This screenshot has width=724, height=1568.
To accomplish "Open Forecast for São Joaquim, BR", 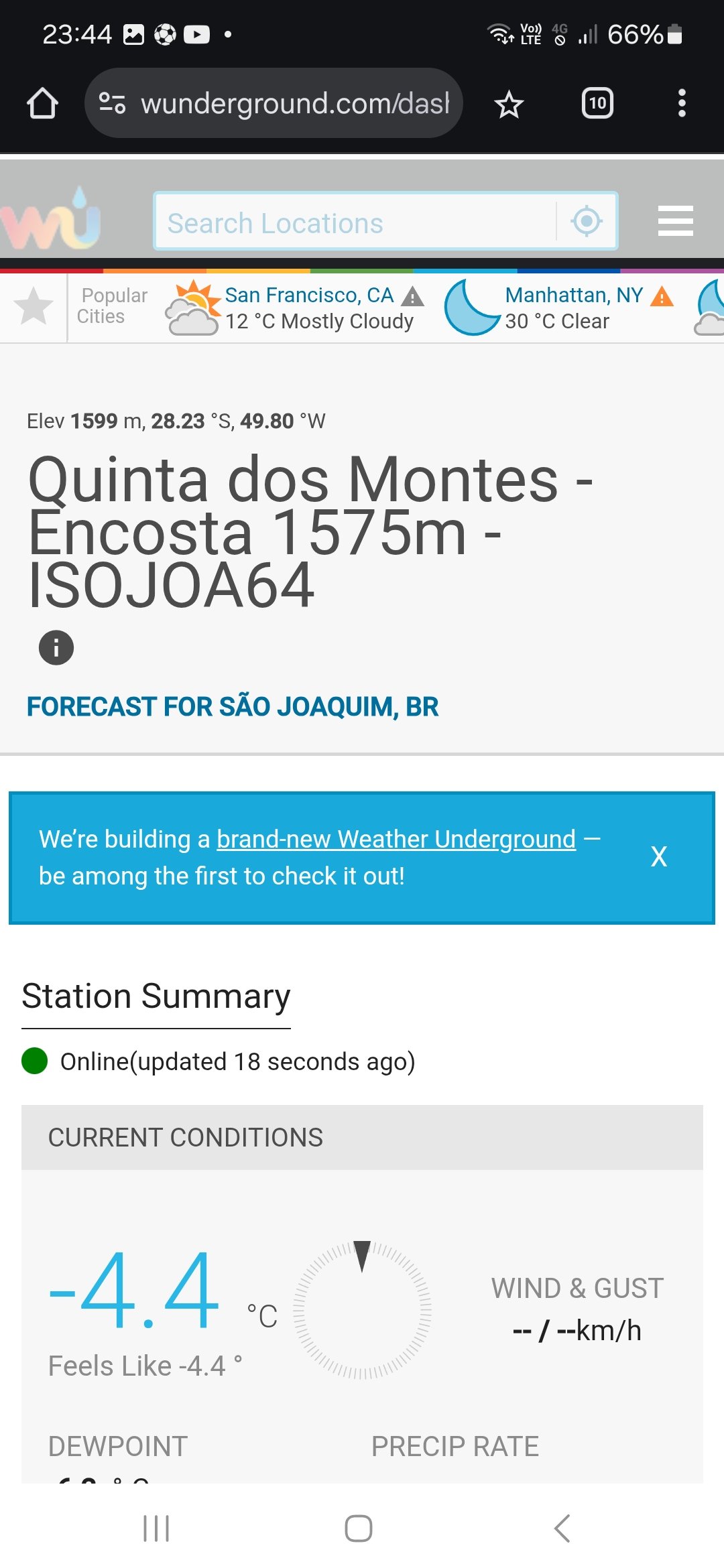I will 233,706.
